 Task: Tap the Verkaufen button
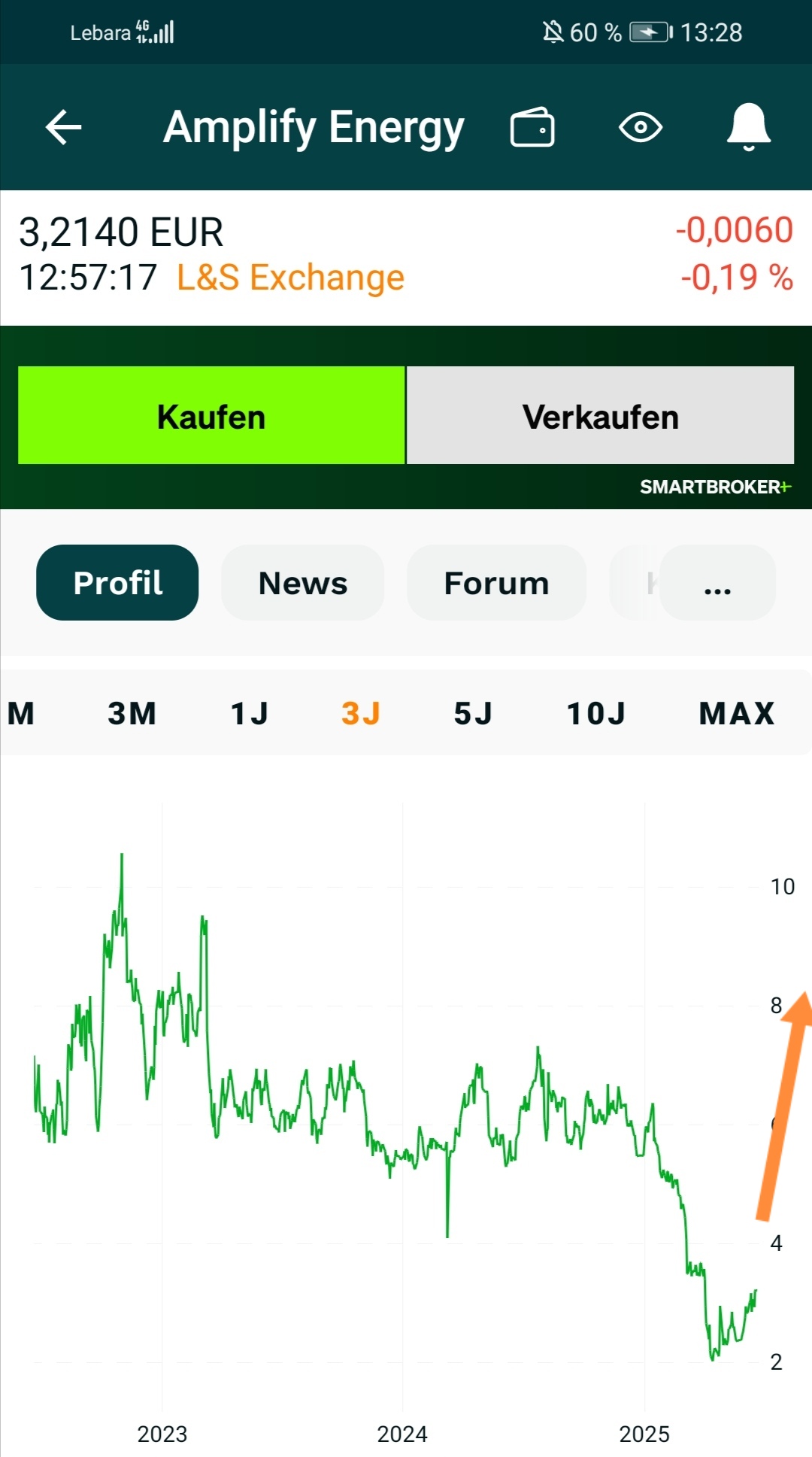601,415
